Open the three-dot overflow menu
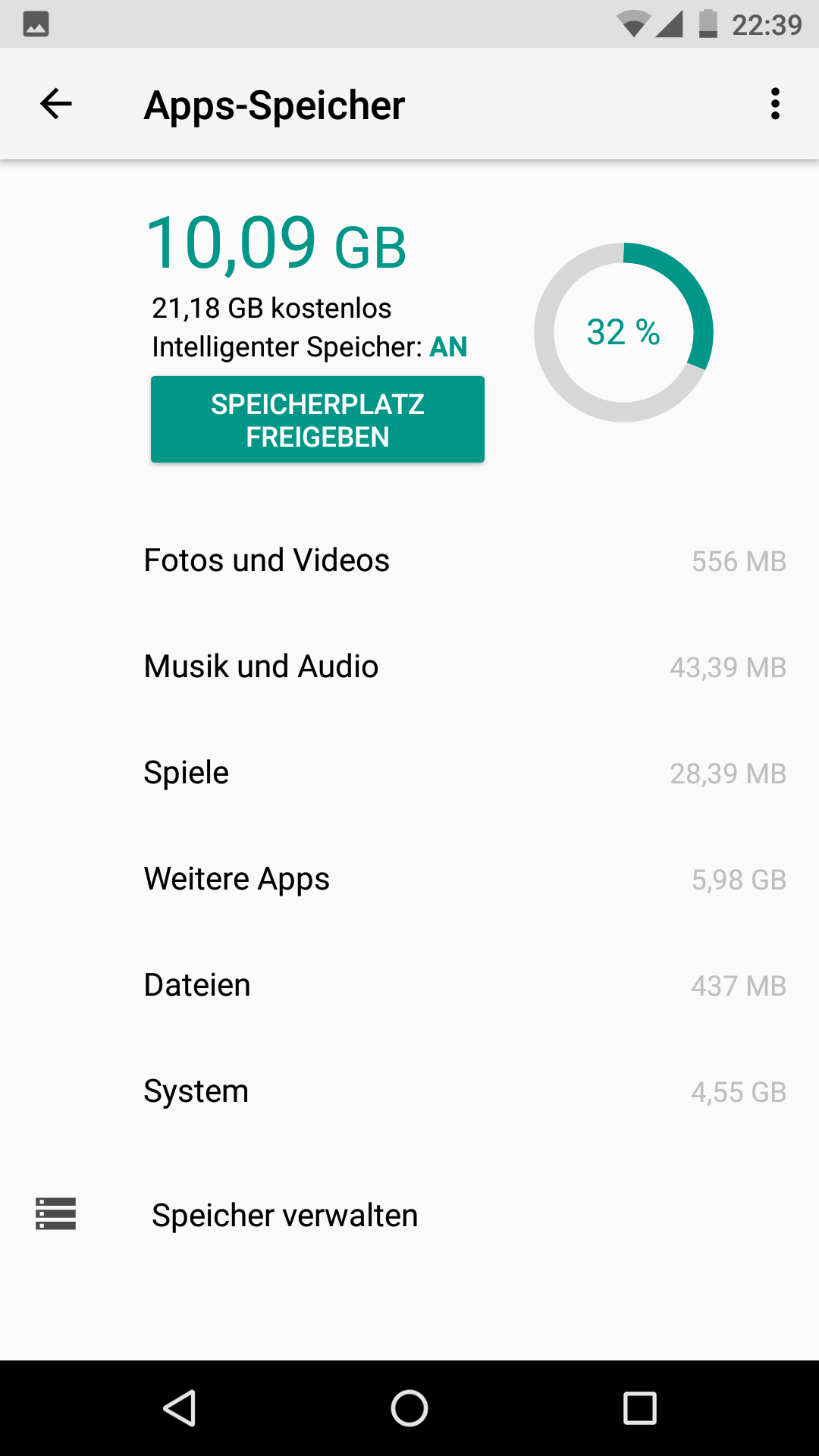The image size is (819, 1456). pyautogui.click(x=774, y=104)
